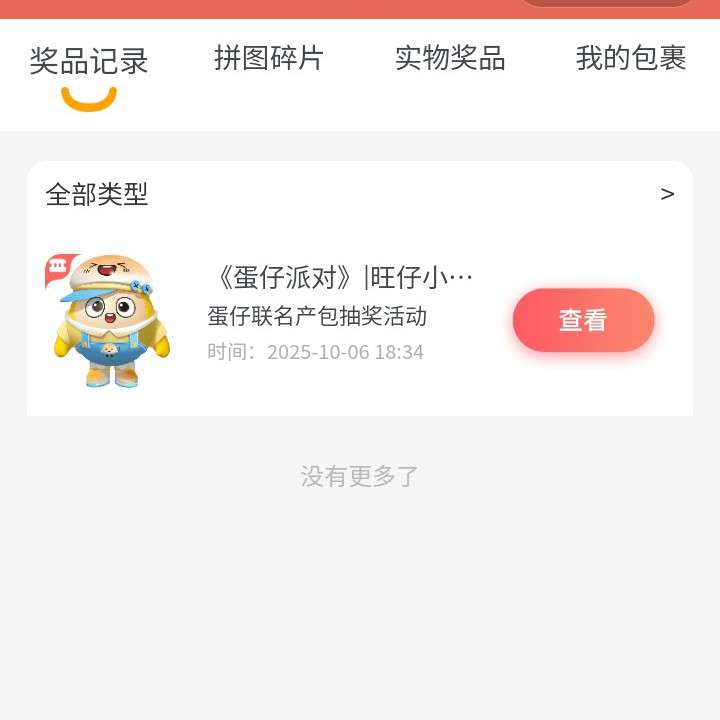Tap 查看 for the 蛋仔派对 prize
720x720 pixels.
click(x=583, y=320)
